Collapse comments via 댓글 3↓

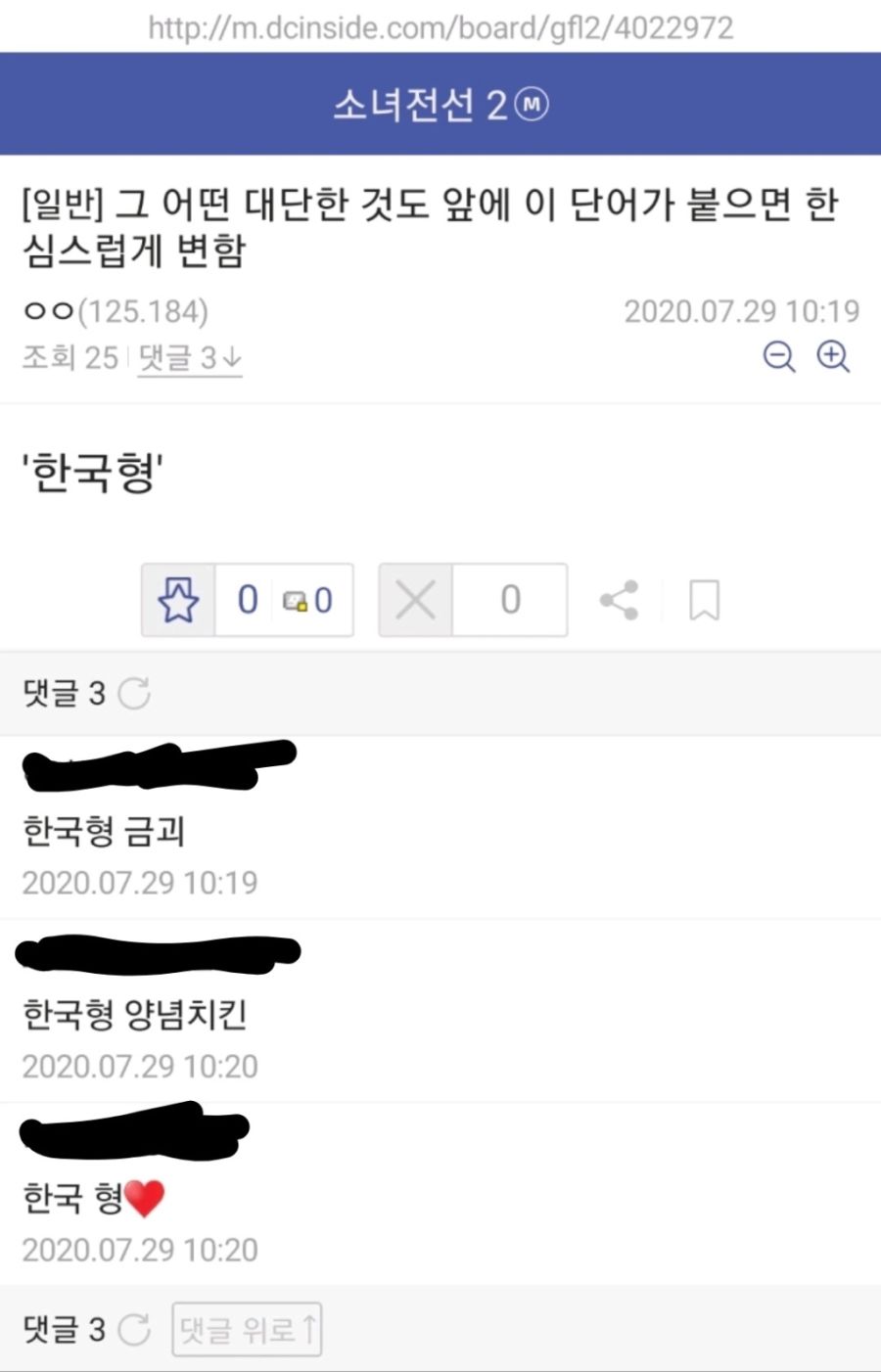190,357
